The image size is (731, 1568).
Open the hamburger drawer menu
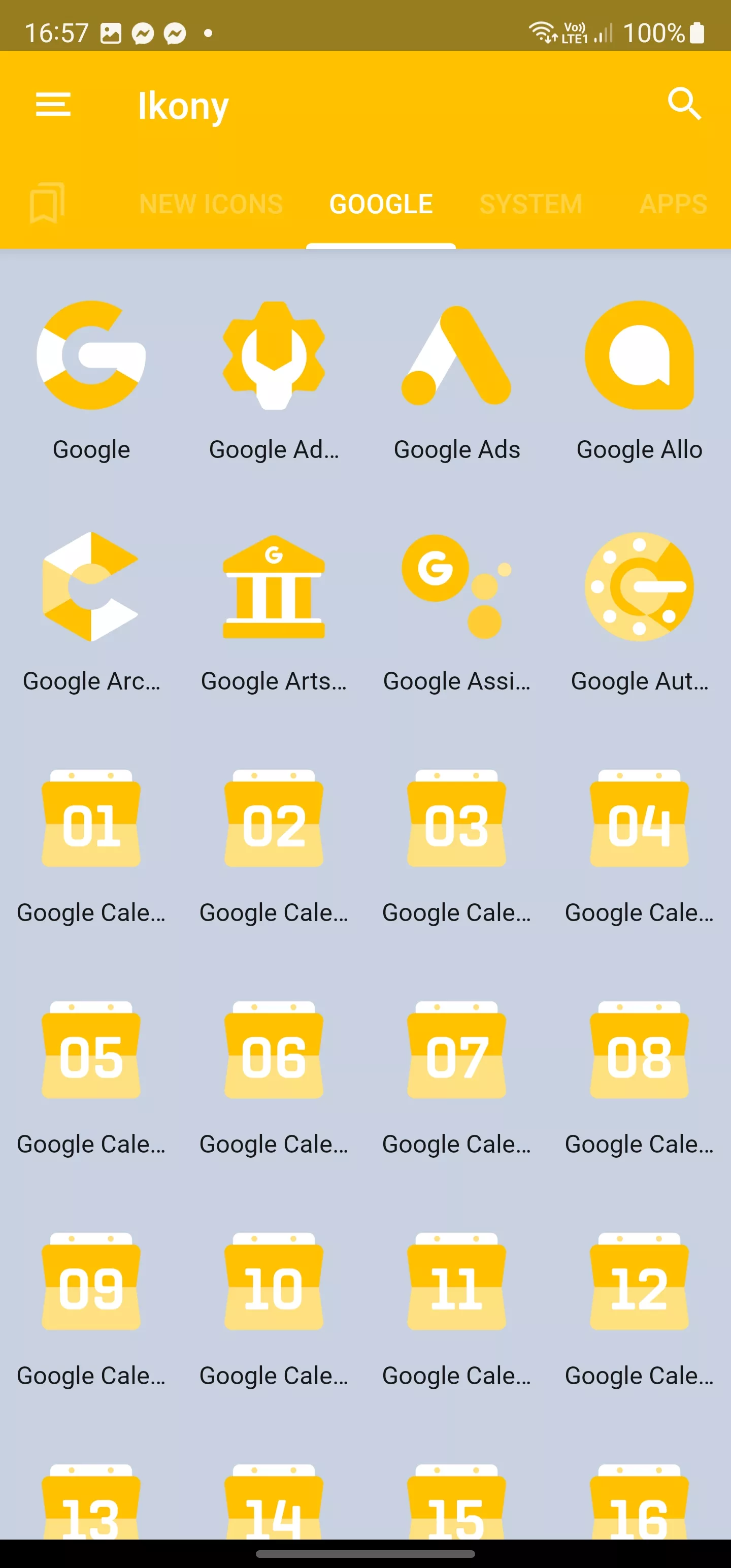pos(54,105)
